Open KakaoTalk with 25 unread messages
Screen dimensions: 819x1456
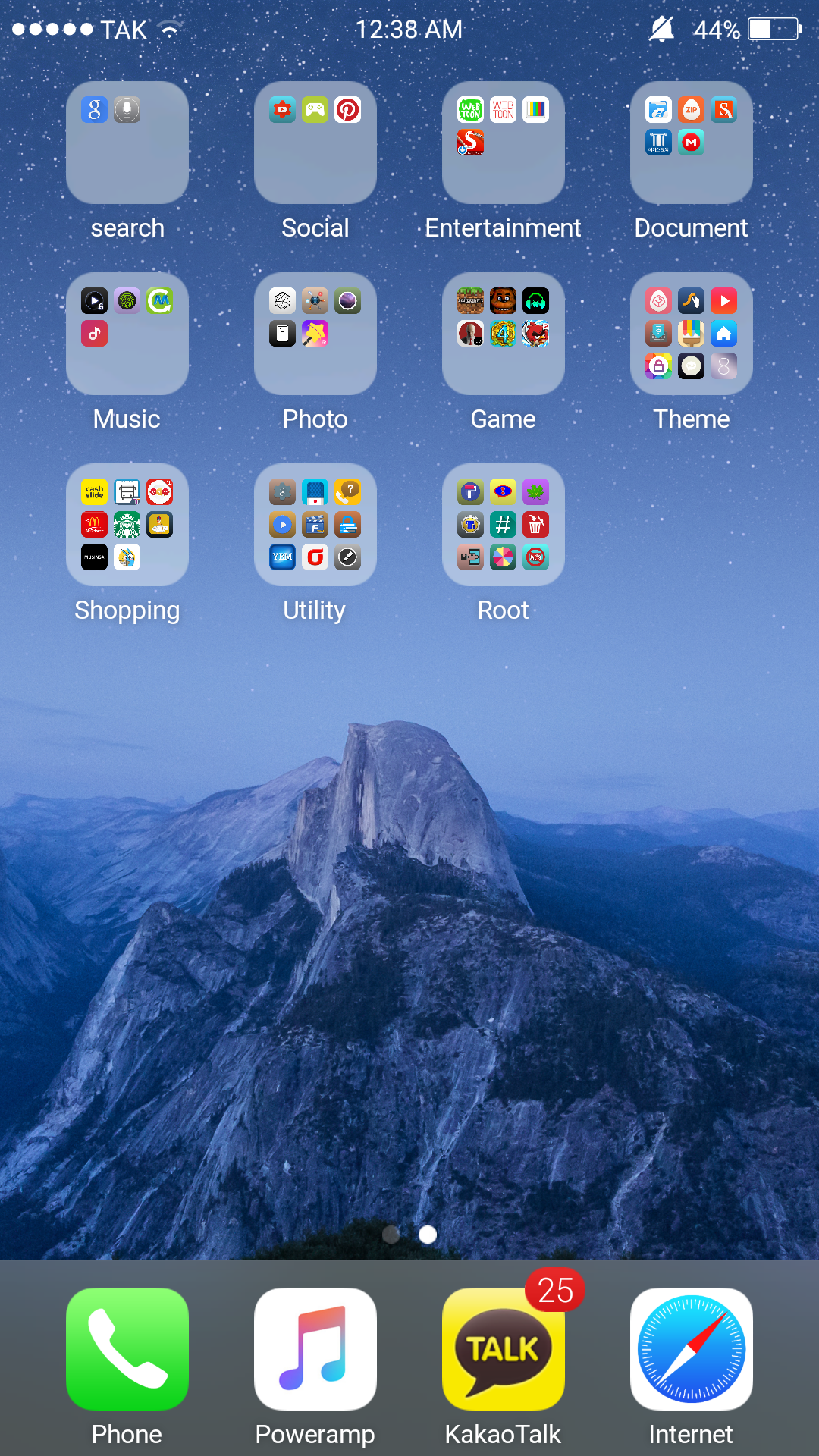504,1349
